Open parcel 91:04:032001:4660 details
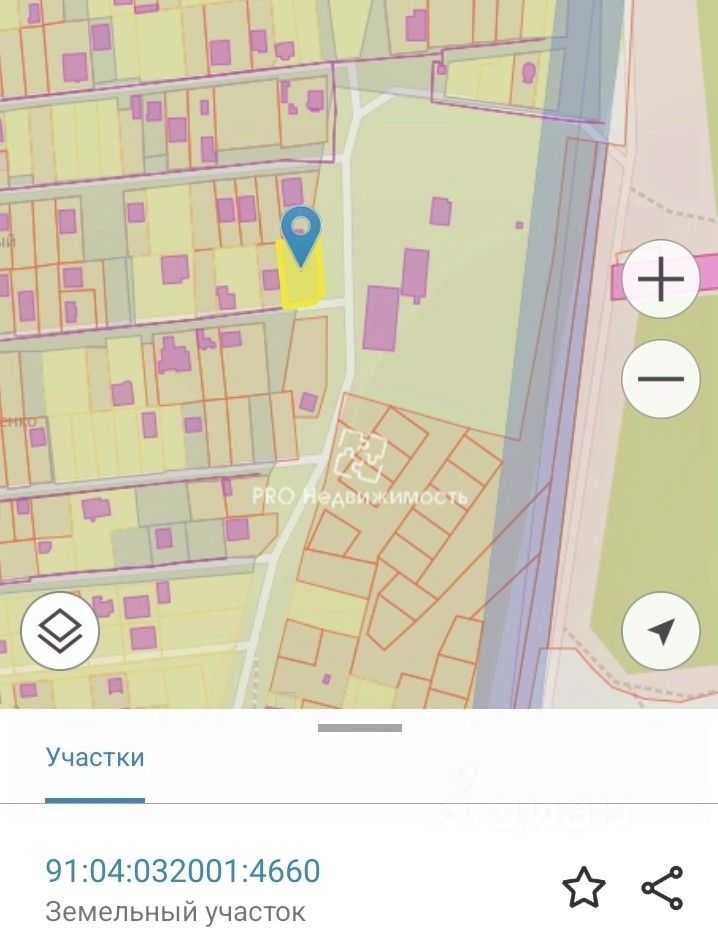Image resolution: width=718 pixels, height=944 pixels. [x=183, y=871]
